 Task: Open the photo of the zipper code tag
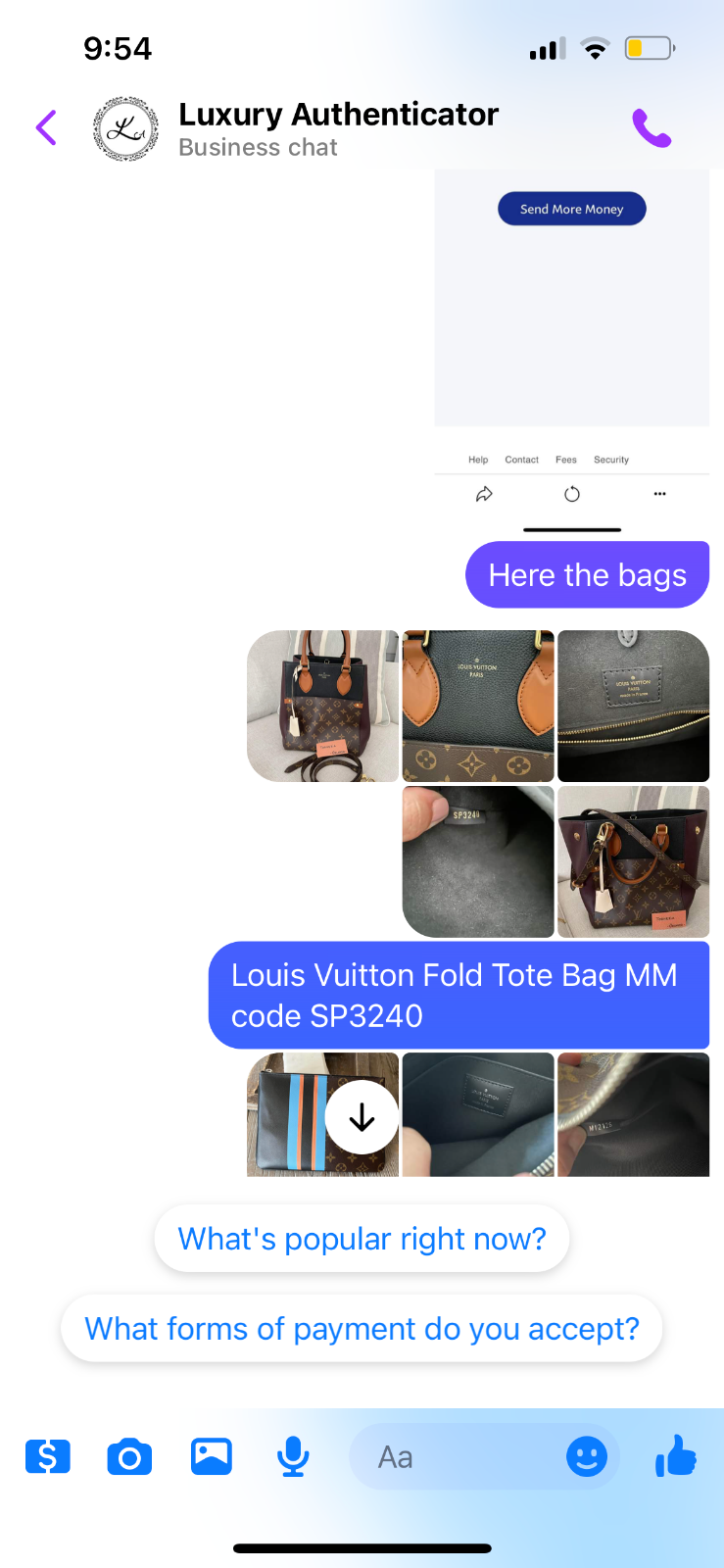633,1115
